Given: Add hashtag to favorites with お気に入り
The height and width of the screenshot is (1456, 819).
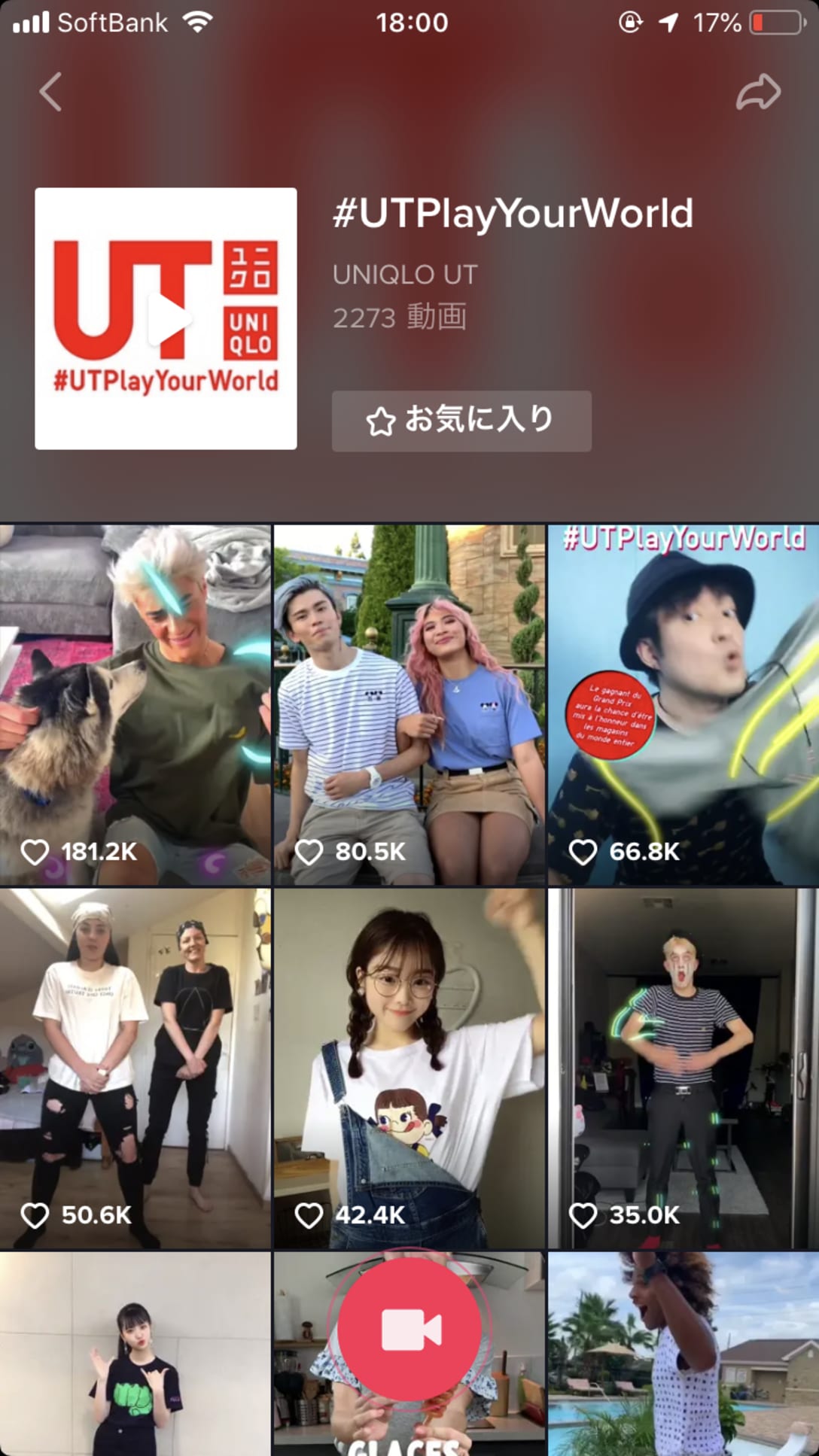Looking at the screenshot, I should (461, 421).
